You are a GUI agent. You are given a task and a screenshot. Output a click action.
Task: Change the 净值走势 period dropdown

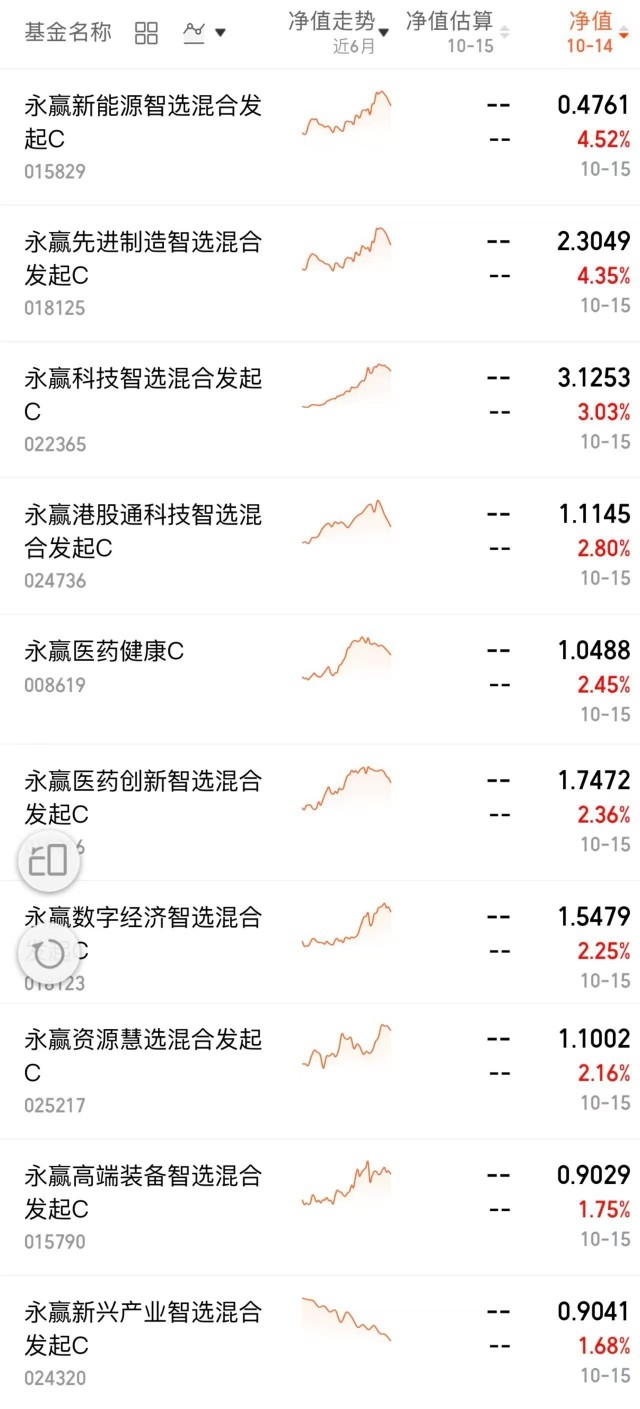point(340,32)
